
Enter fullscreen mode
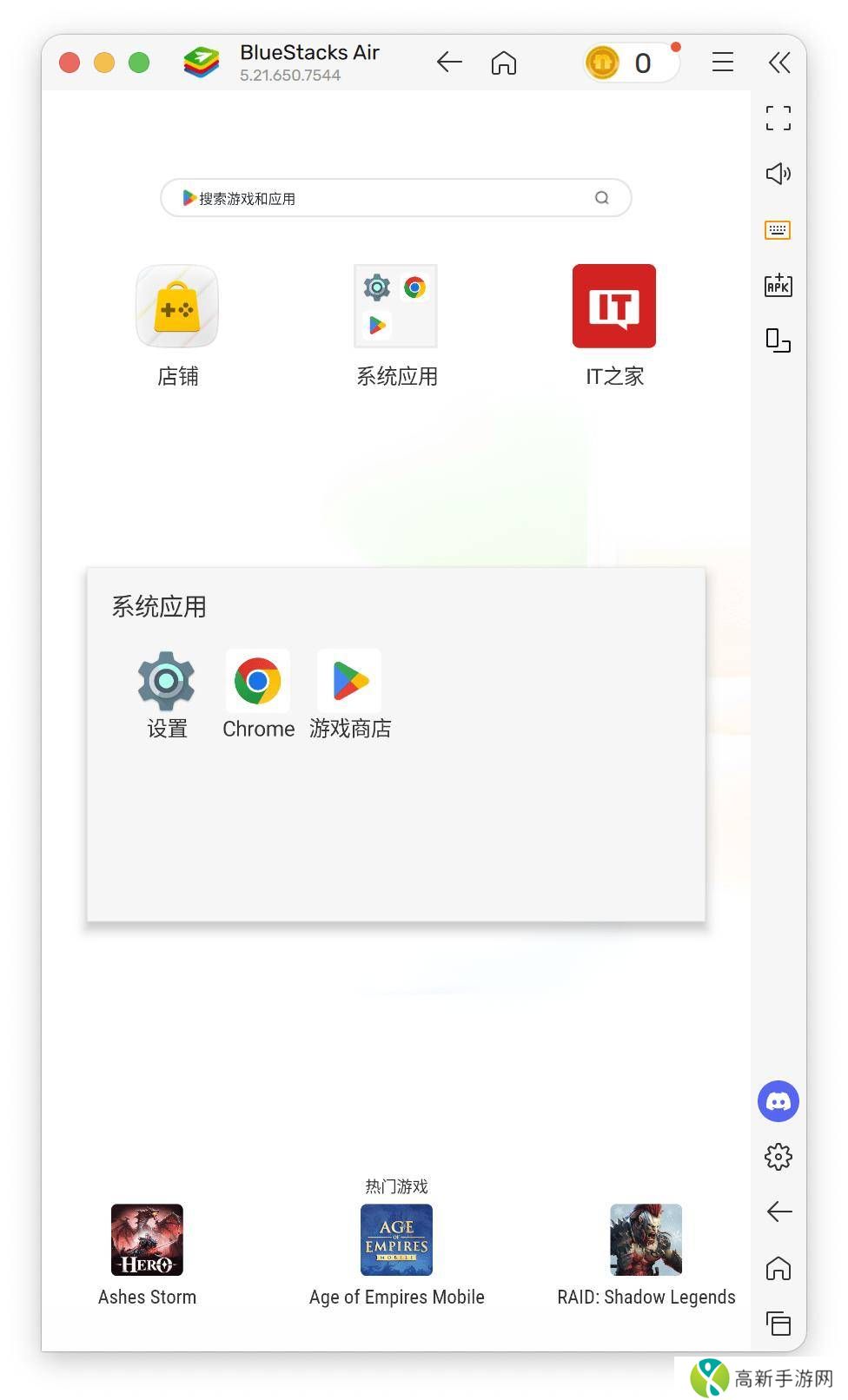778,118
